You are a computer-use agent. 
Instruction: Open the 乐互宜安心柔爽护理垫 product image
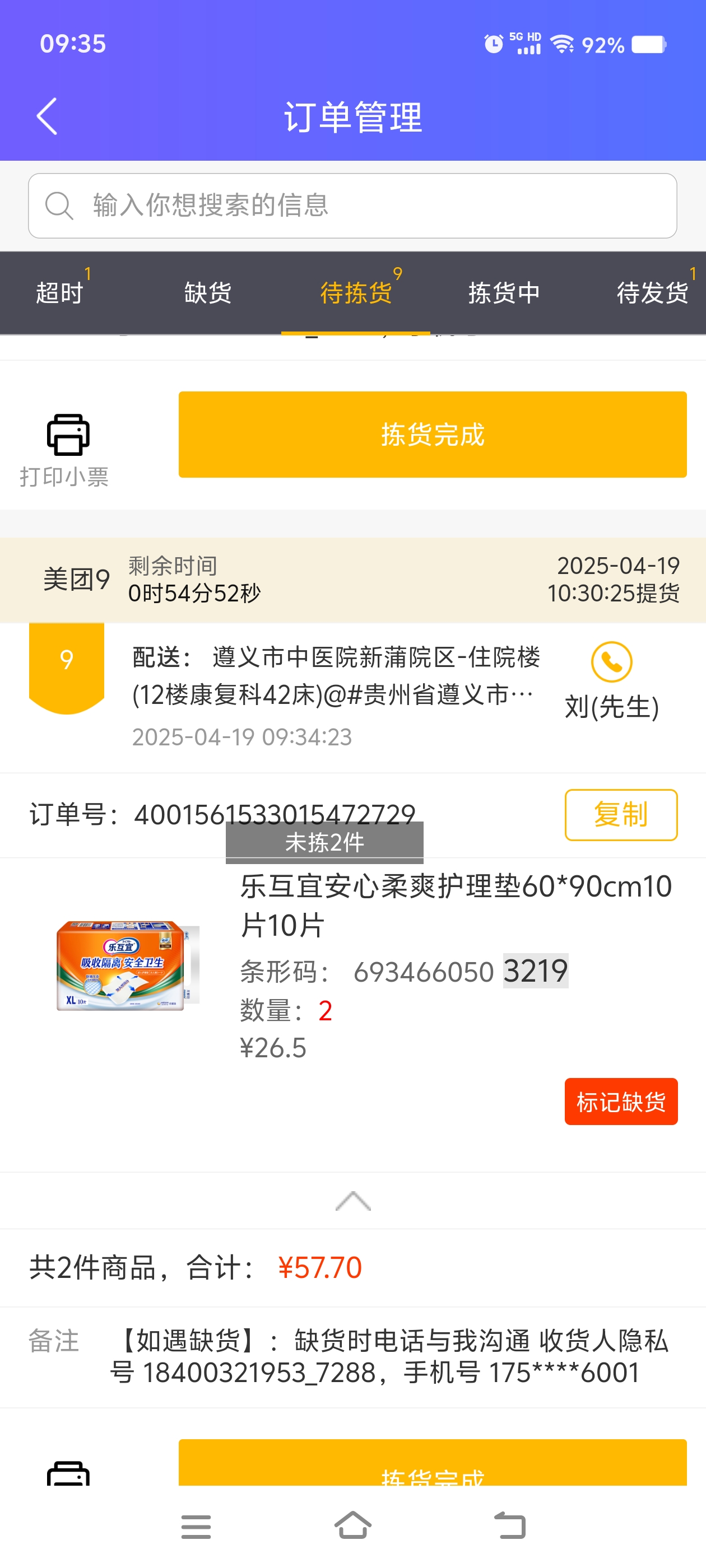(x=128, y=965)
